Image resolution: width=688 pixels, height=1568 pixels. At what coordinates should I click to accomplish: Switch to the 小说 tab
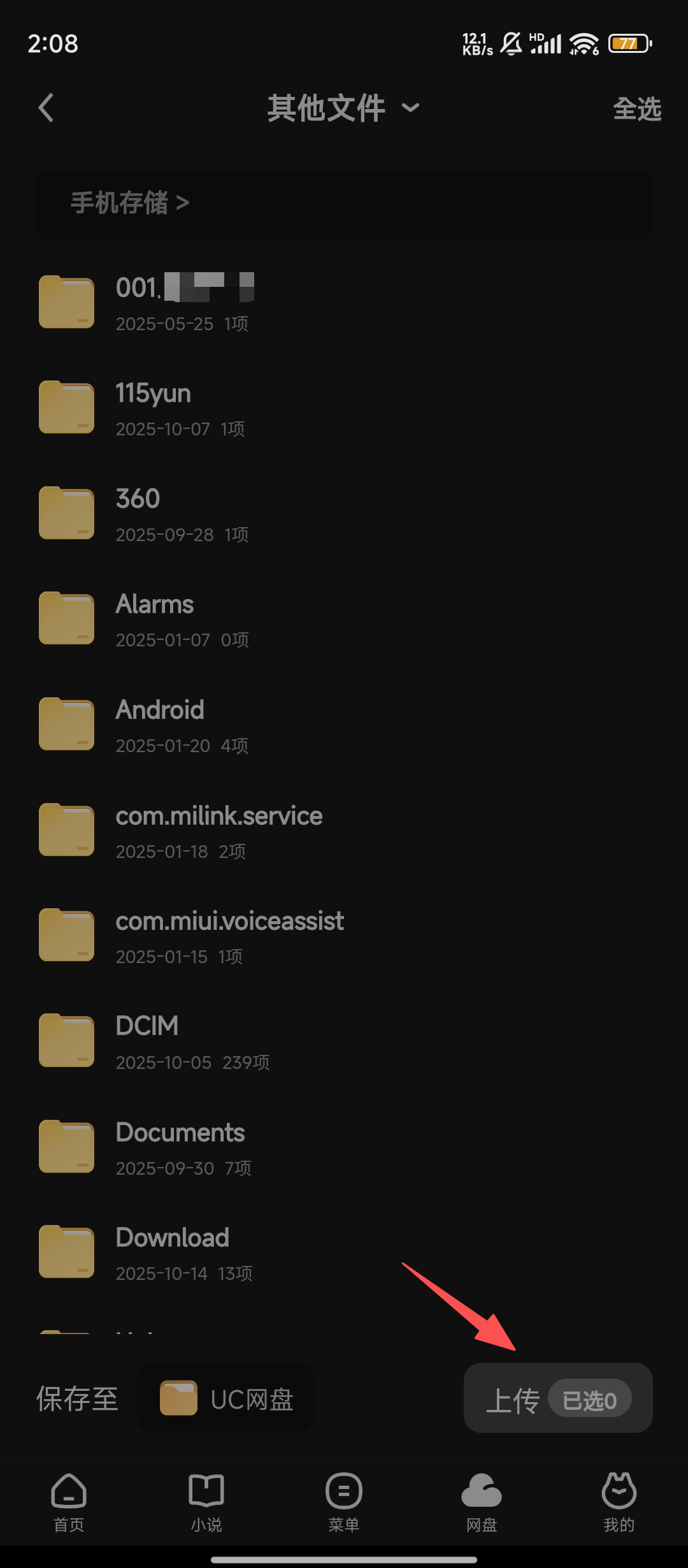tap(206, 1502)
